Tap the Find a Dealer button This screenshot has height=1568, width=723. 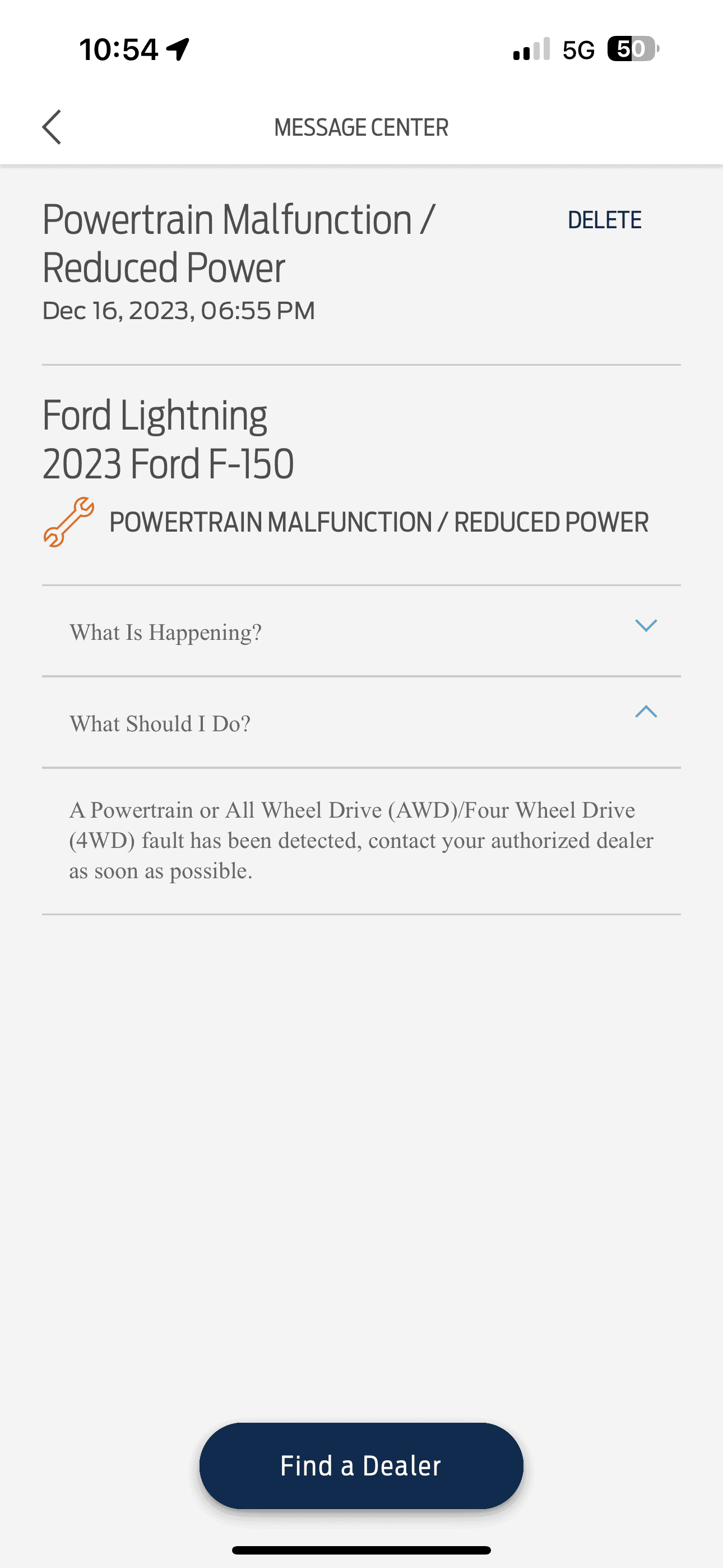coord(361,1465)
